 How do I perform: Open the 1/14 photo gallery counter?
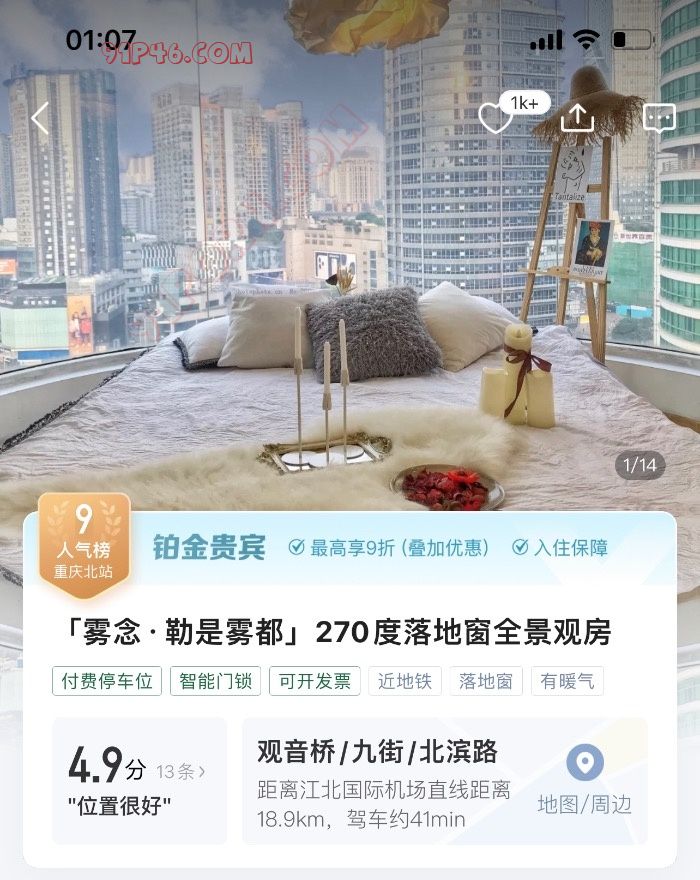(640, 465)
